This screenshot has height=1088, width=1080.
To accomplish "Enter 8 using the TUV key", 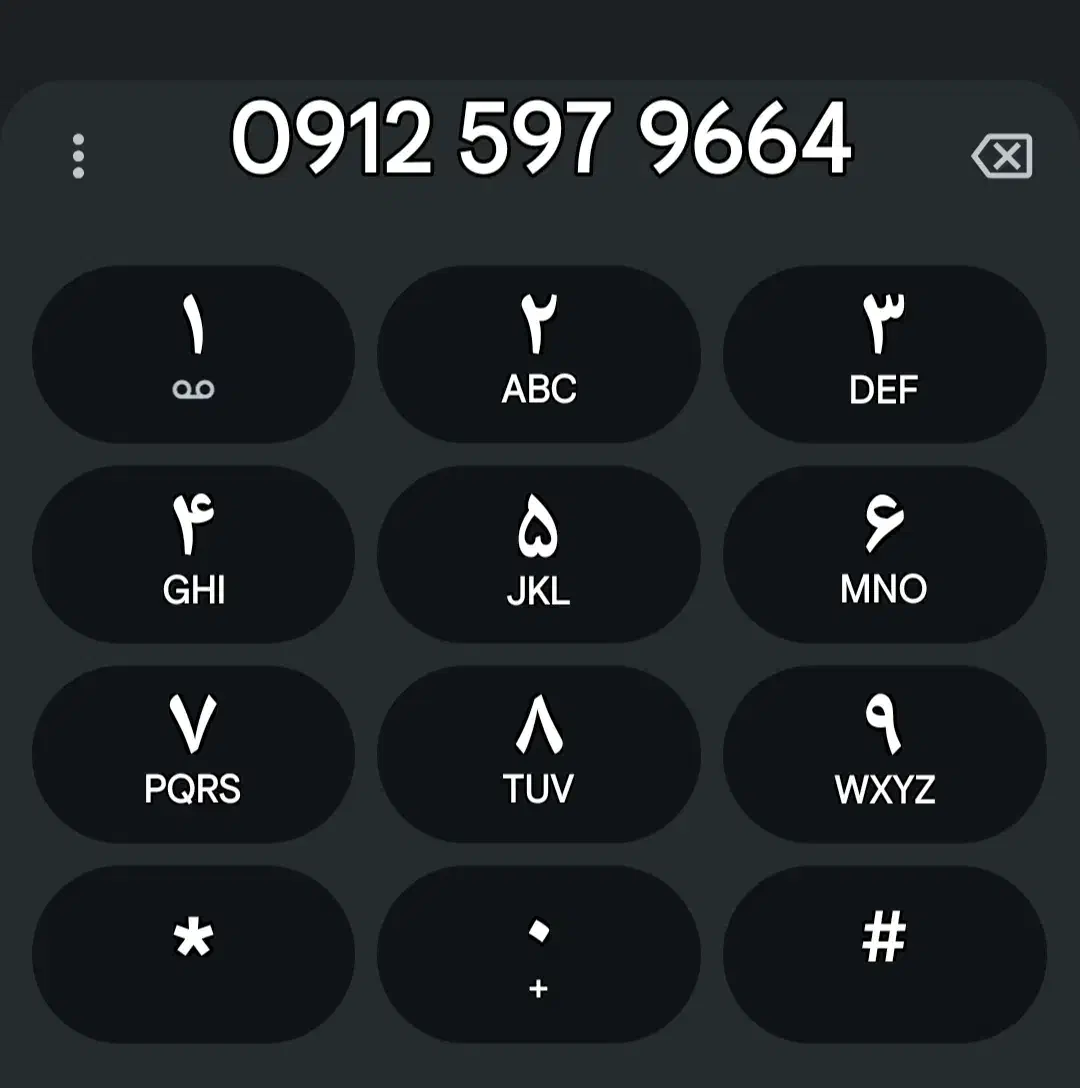I will point(539,754).
